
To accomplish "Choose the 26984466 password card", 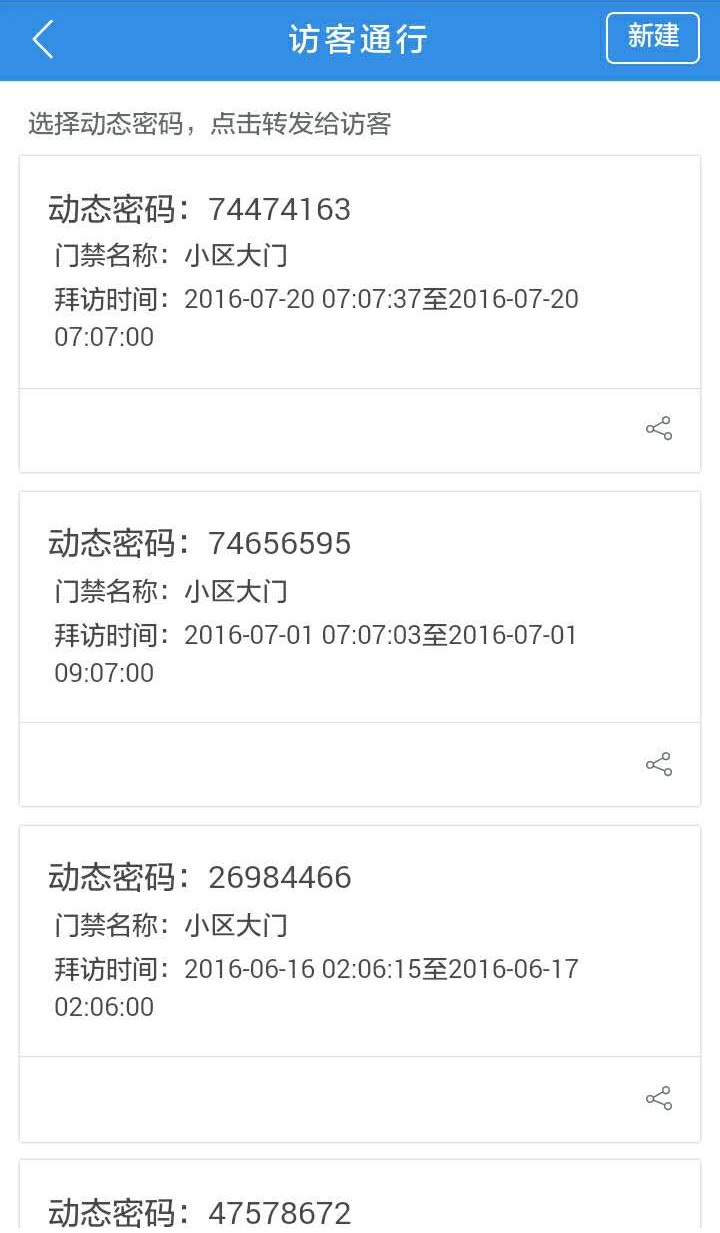I will 359,941.
